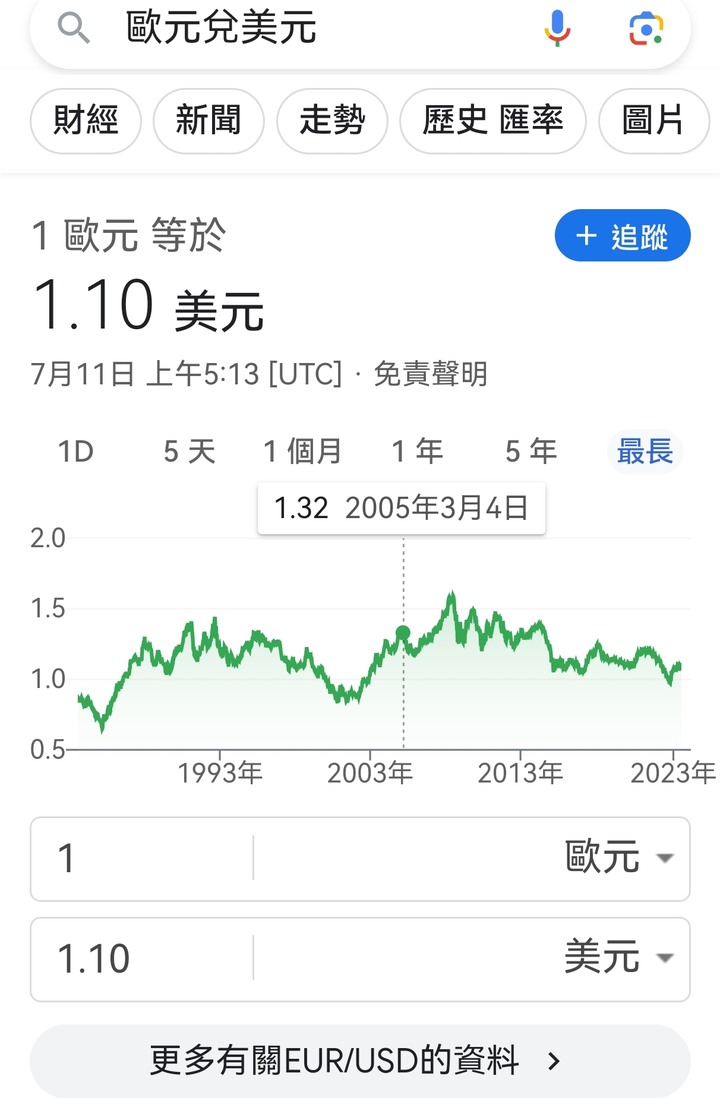The height and width of the screenshot is (1098, 720).
Task: Activate voice search with the microphone icon
Action: (557, 30)
